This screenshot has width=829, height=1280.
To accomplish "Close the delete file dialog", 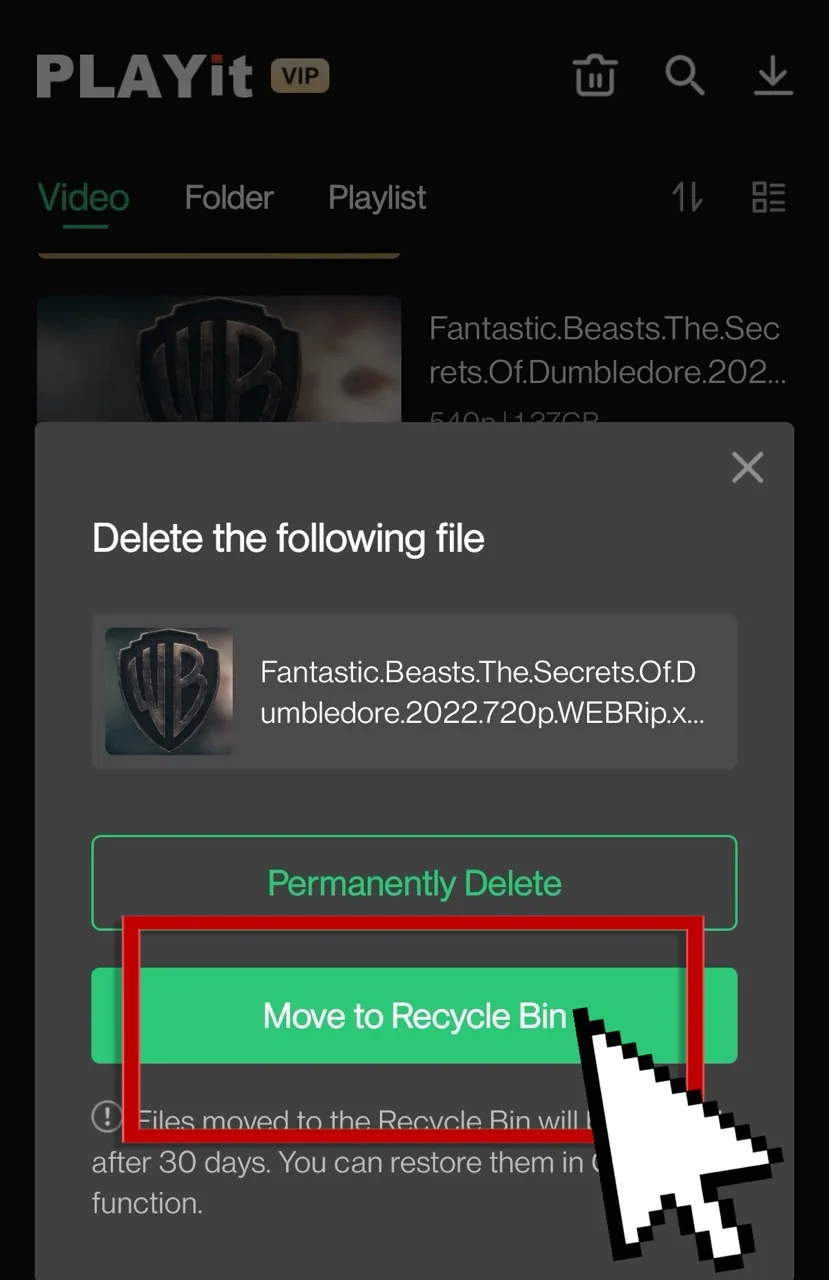I will click(747, 467).
